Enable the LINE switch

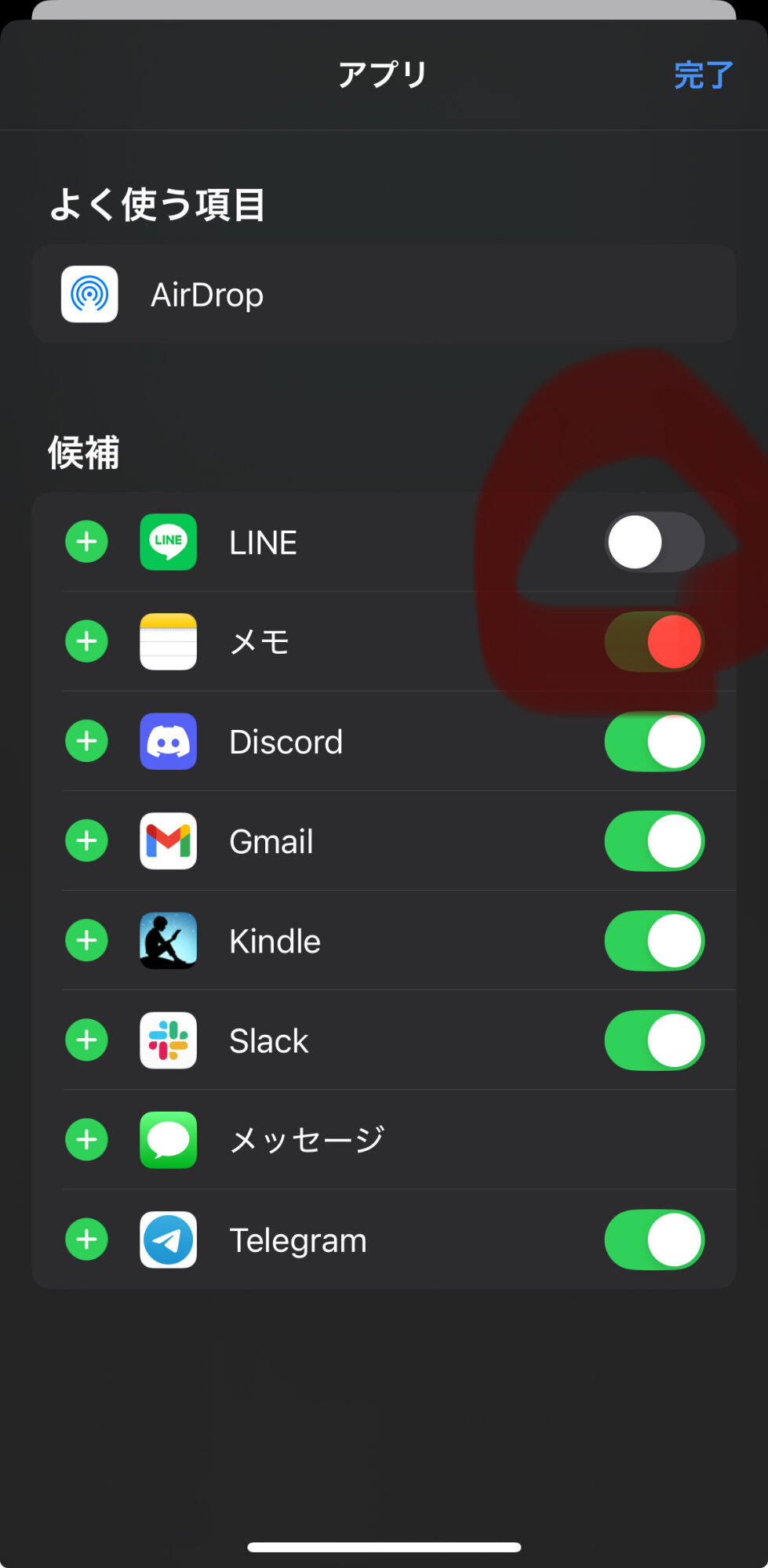pos(654,542)
